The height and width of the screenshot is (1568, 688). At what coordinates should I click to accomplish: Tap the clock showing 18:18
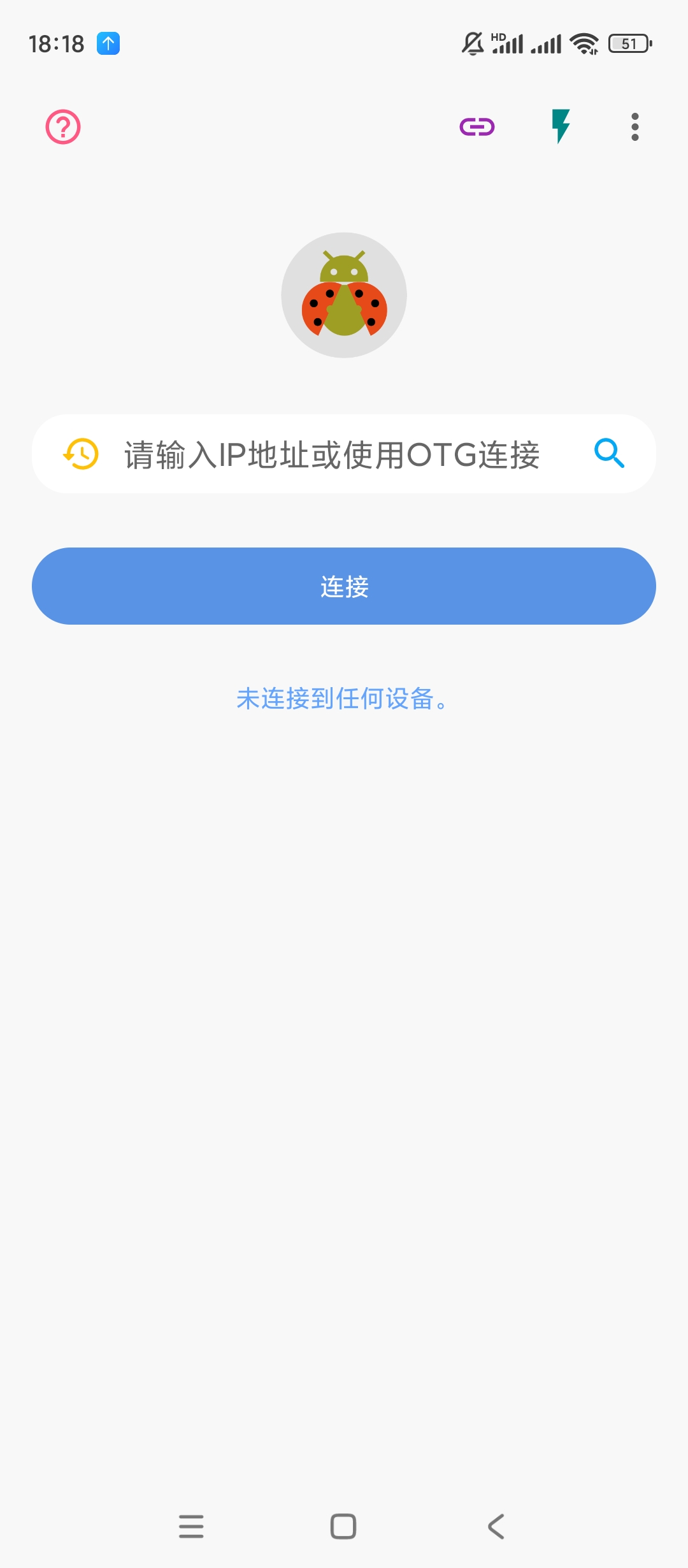[x=56, y=43]
